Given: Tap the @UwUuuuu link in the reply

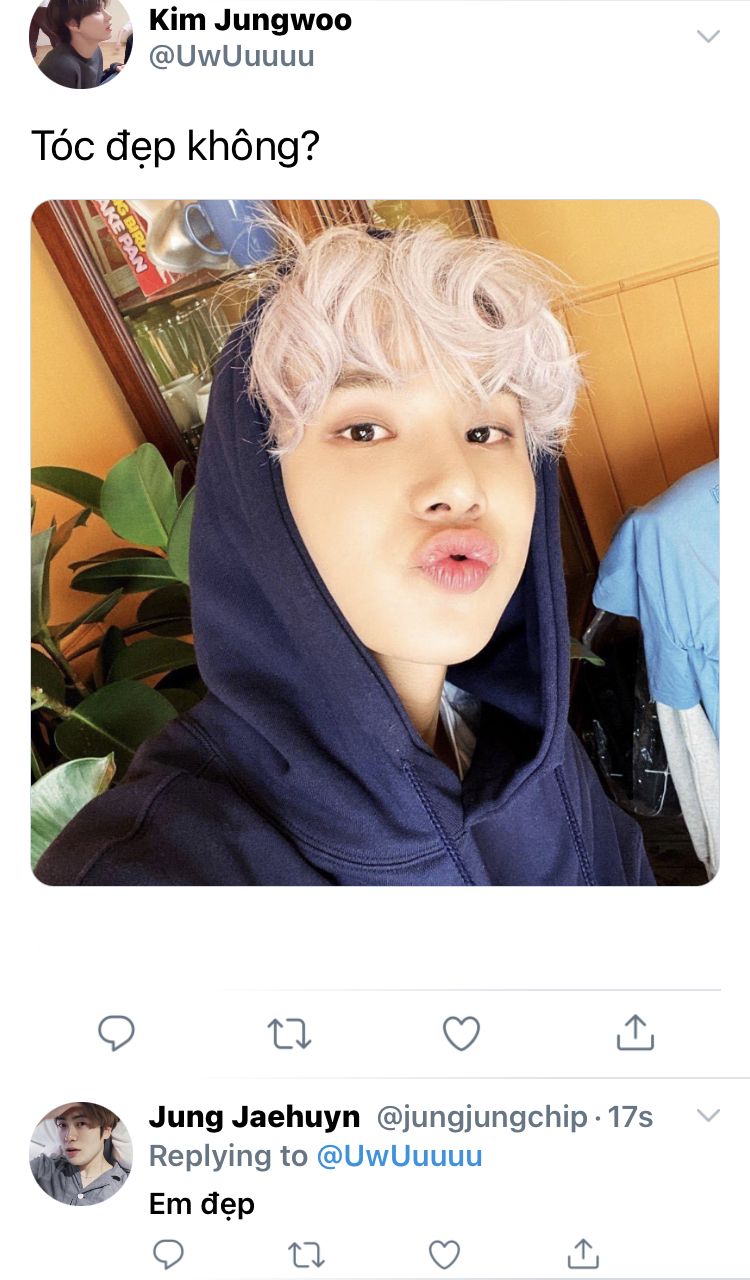Looking at the screenshot, I should (x=399, y=1156).
